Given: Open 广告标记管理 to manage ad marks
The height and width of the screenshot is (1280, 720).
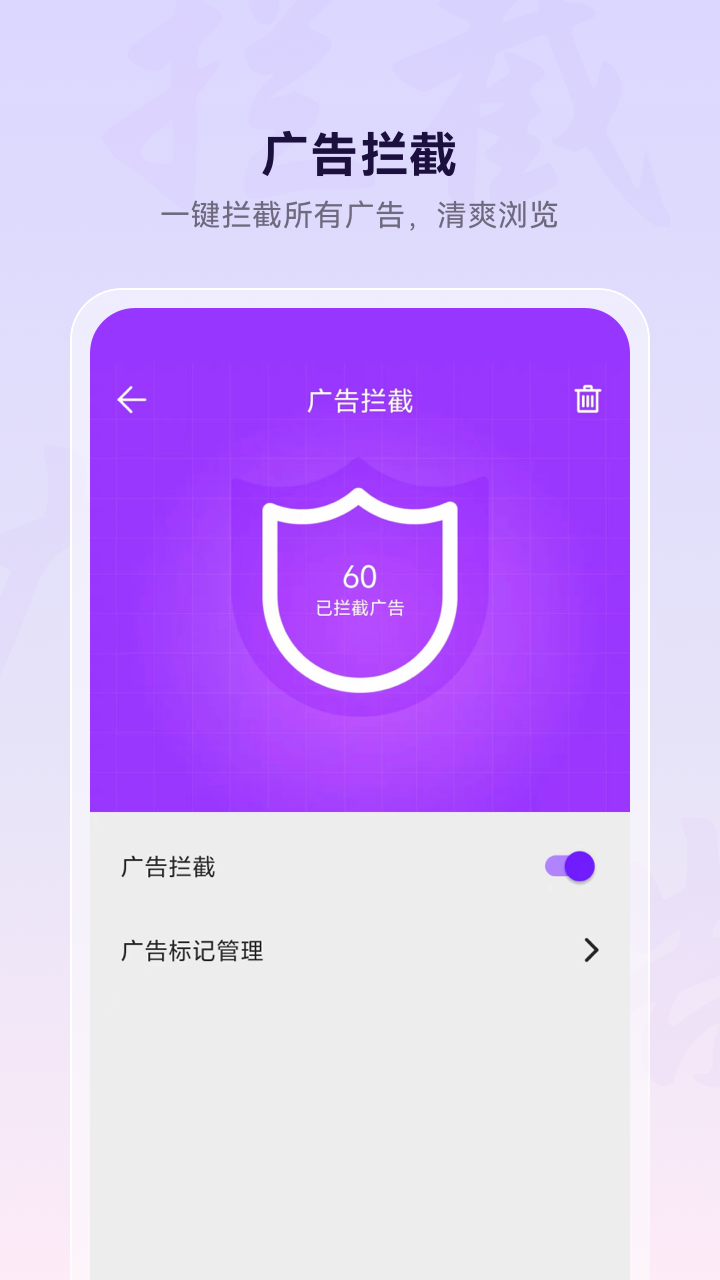Looking at the screenshot, I should pyautogui.click(x=192, y=951).
